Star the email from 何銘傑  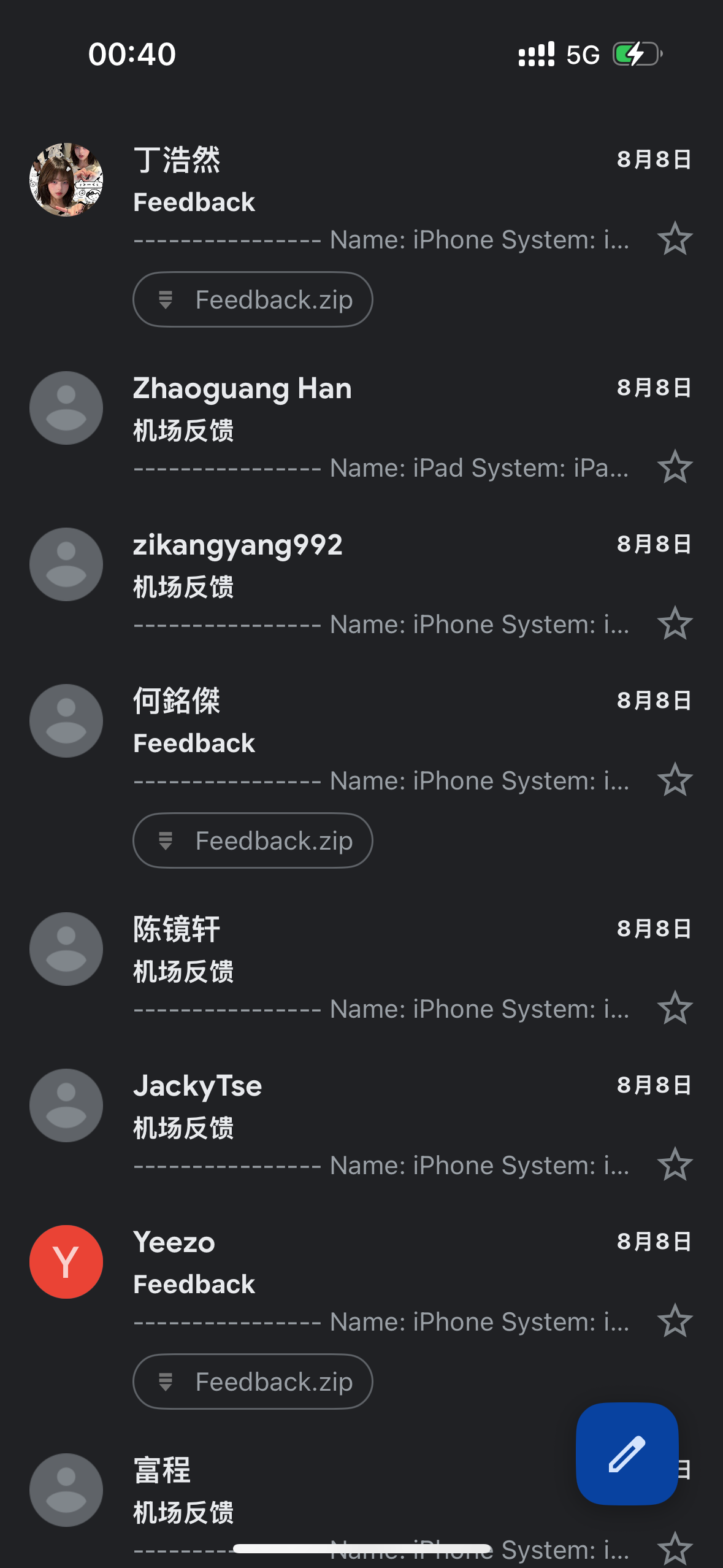675,780
